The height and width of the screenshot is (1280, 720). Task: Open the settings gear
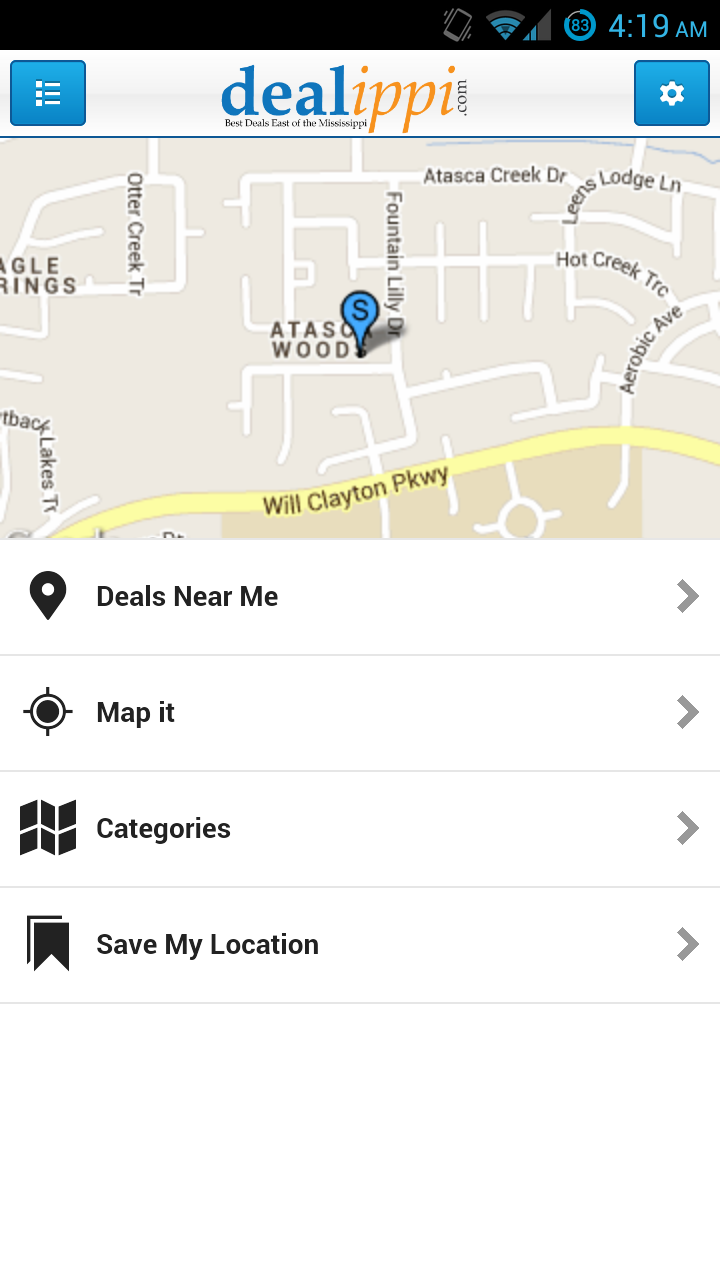[671, 93]
